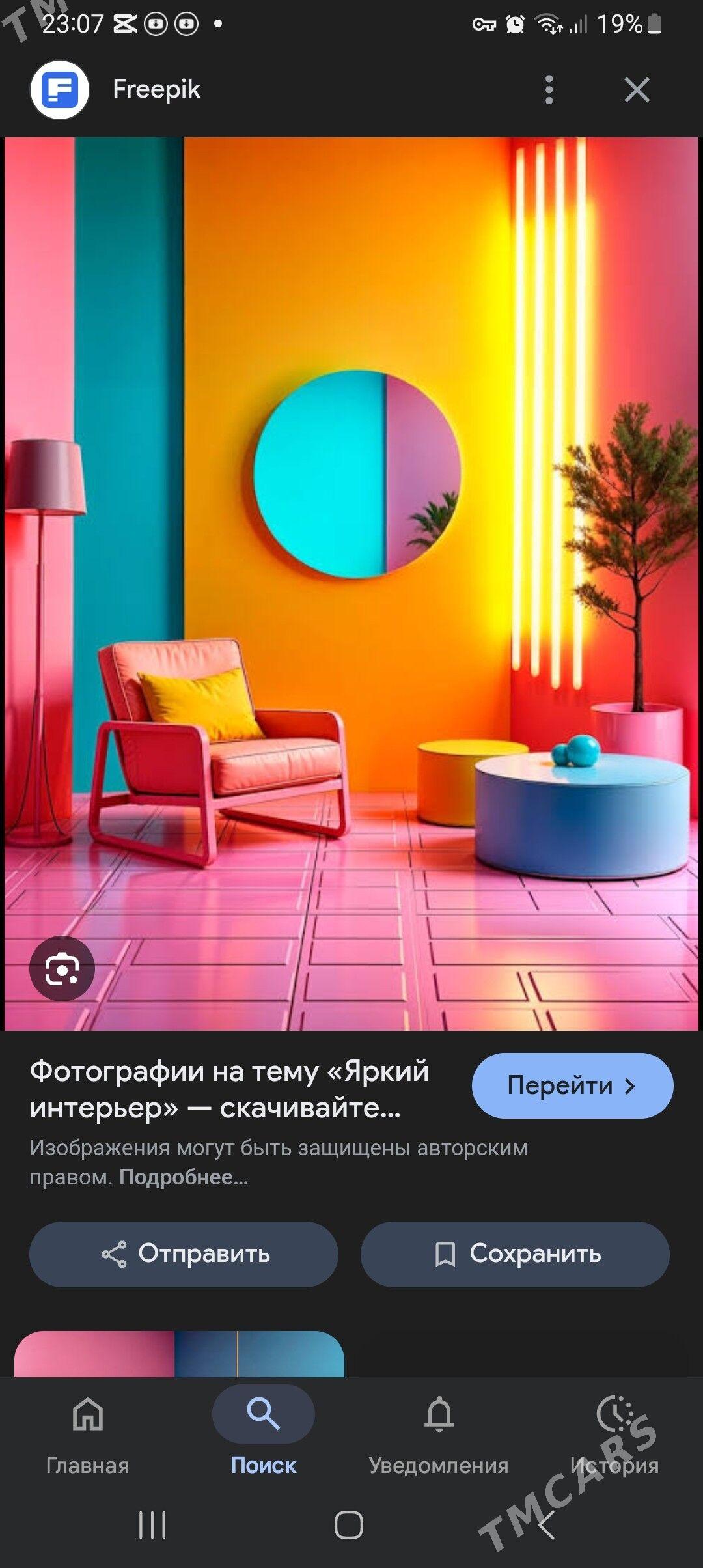The image size is (703, 1568).
Task: Close the Freepik image viewer
Action: coord(637,90)
